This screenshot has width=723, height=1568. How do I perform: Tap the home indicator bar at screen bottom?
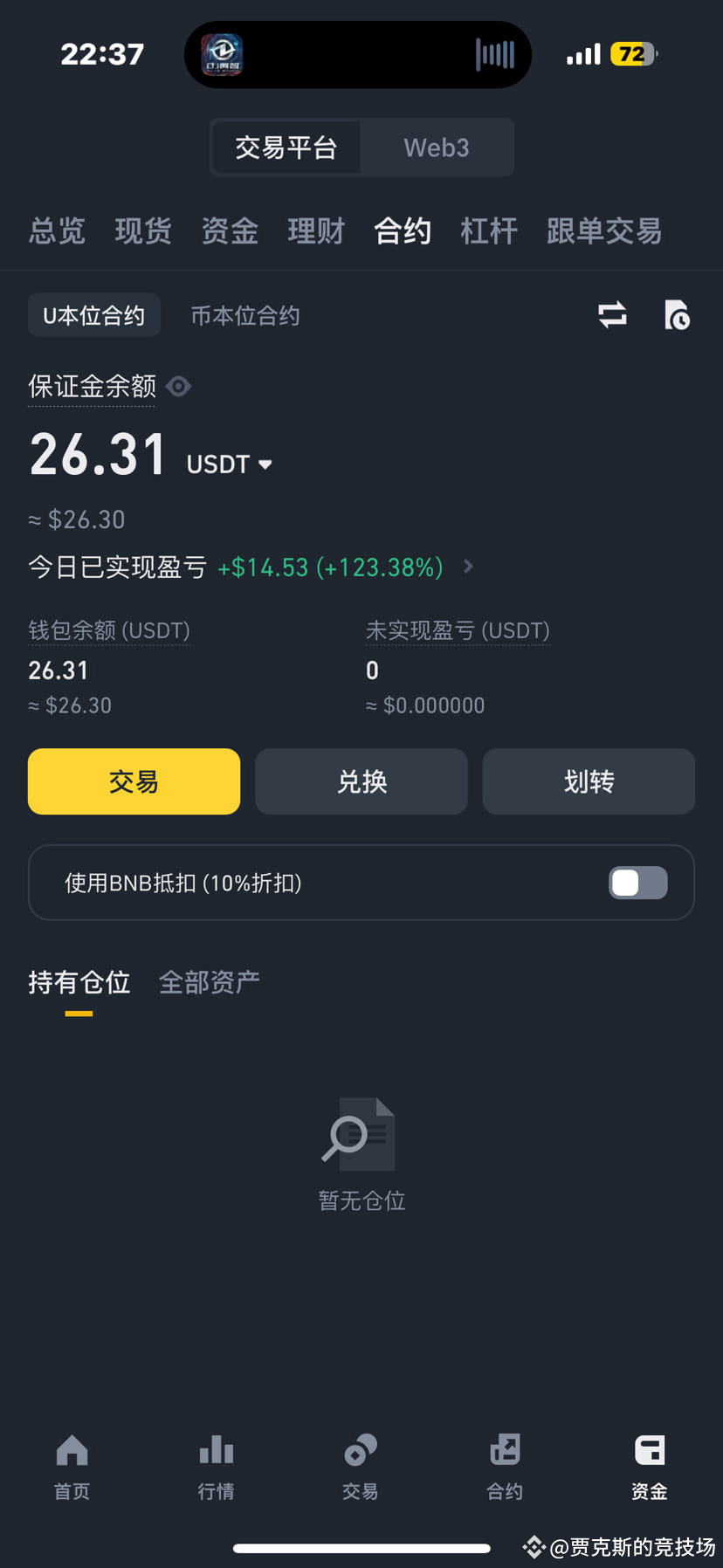(361, 1548)
